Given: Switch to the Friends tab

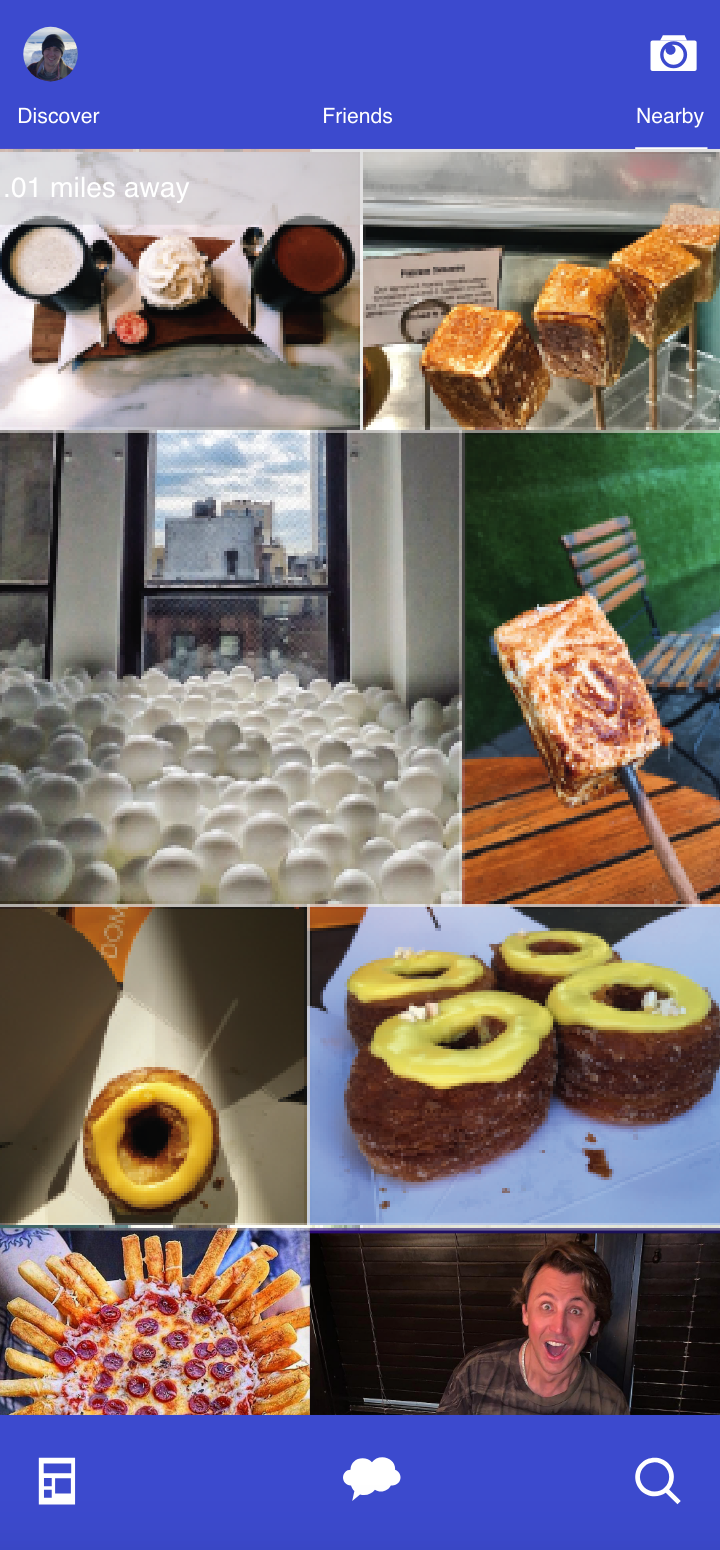Looking at the screenshot, I should pos(357,116).
